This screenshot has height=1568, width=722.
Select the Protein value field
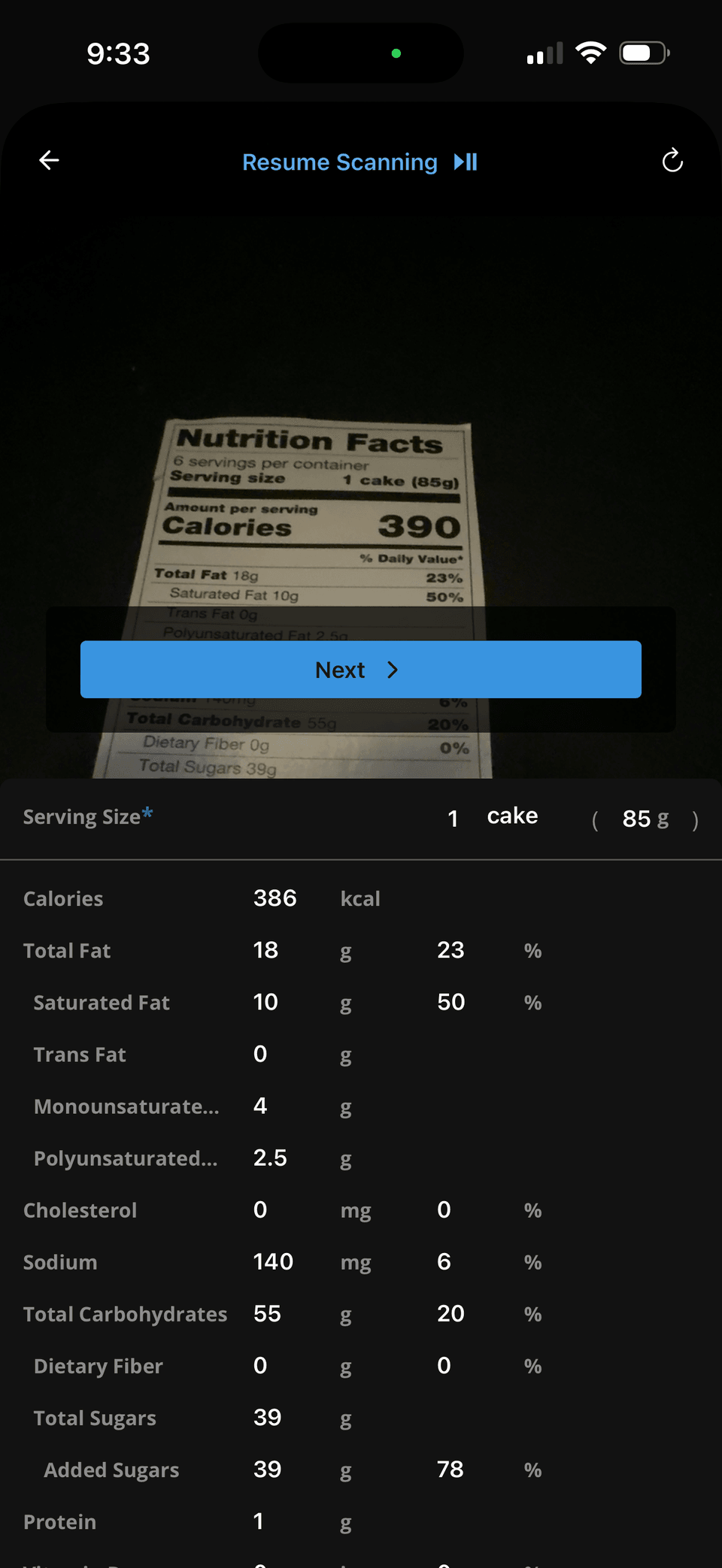click(258, 1521)
